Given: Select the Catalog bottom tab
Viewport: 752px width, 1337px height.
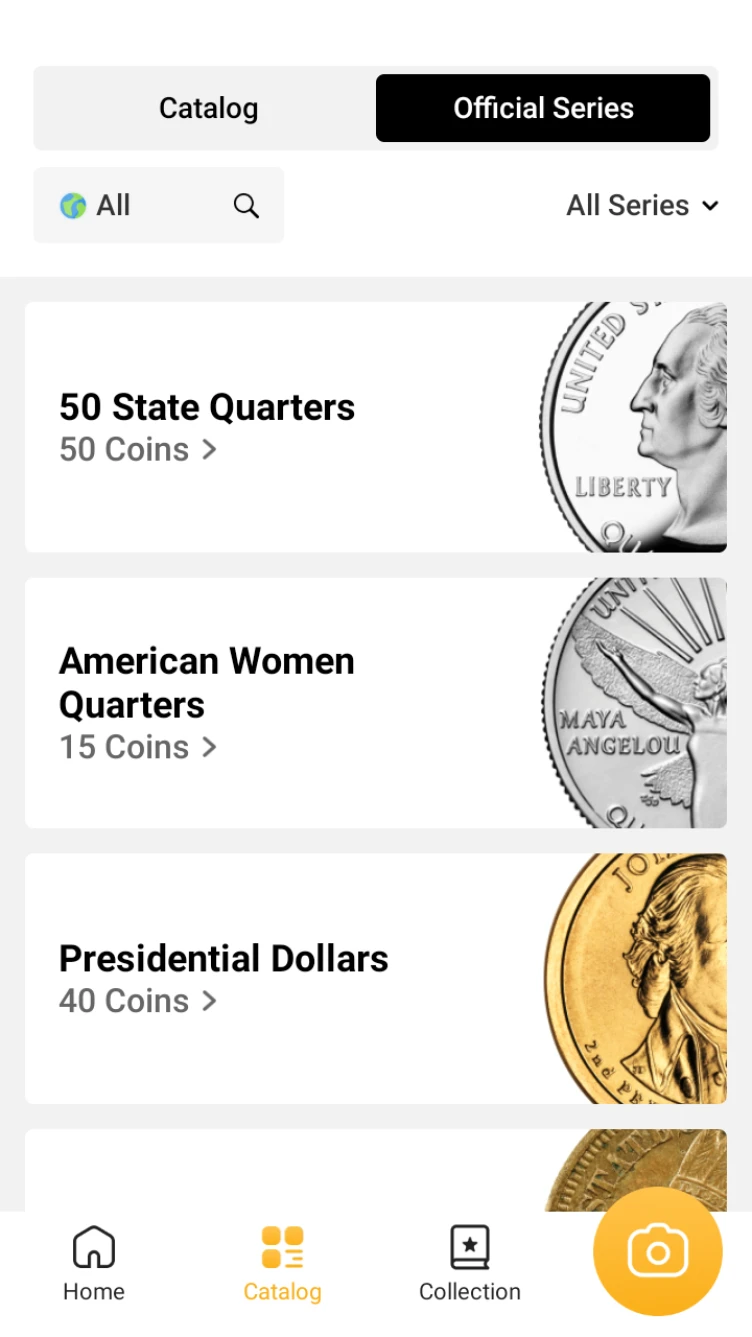Looking at the screenshot, I should point(282,1264).
